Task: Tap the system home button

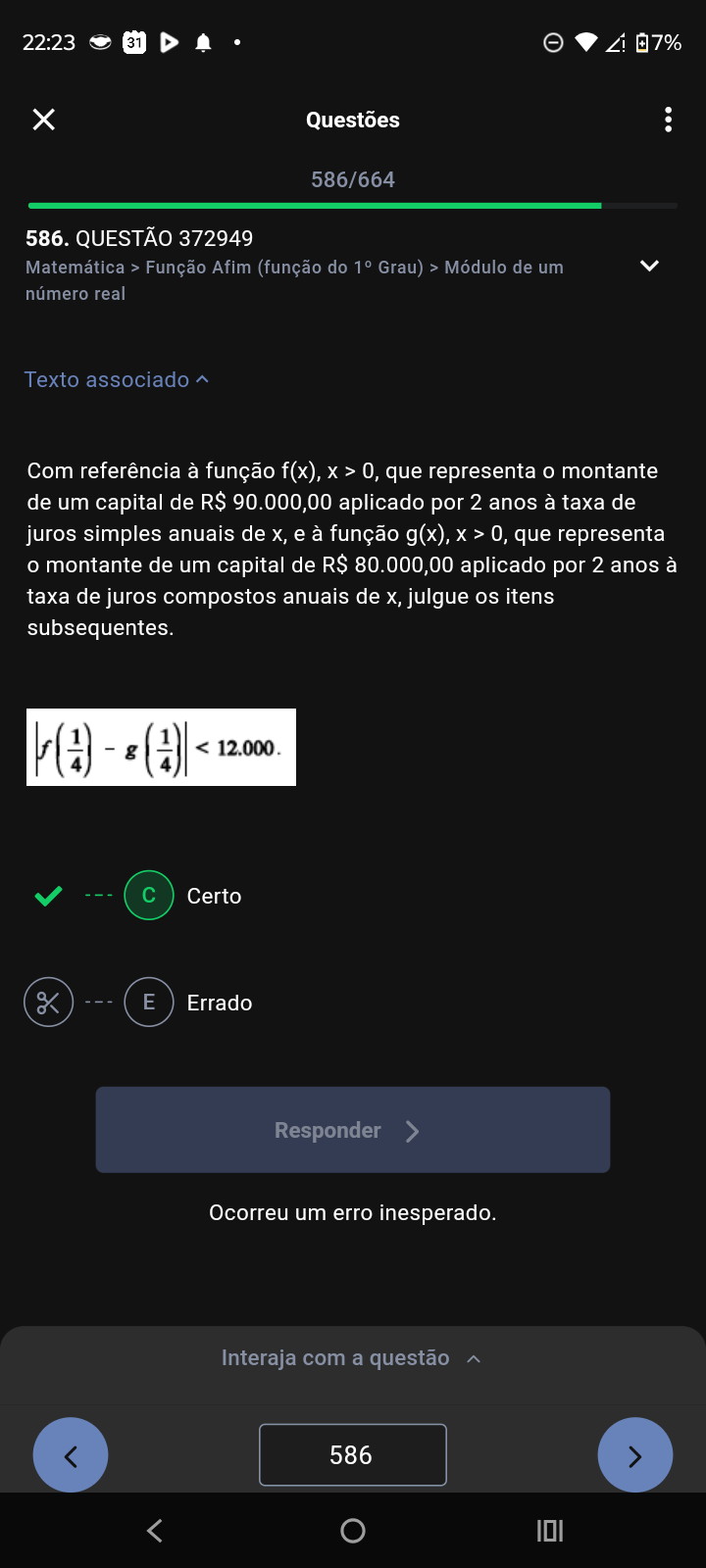Action: 353,1531
